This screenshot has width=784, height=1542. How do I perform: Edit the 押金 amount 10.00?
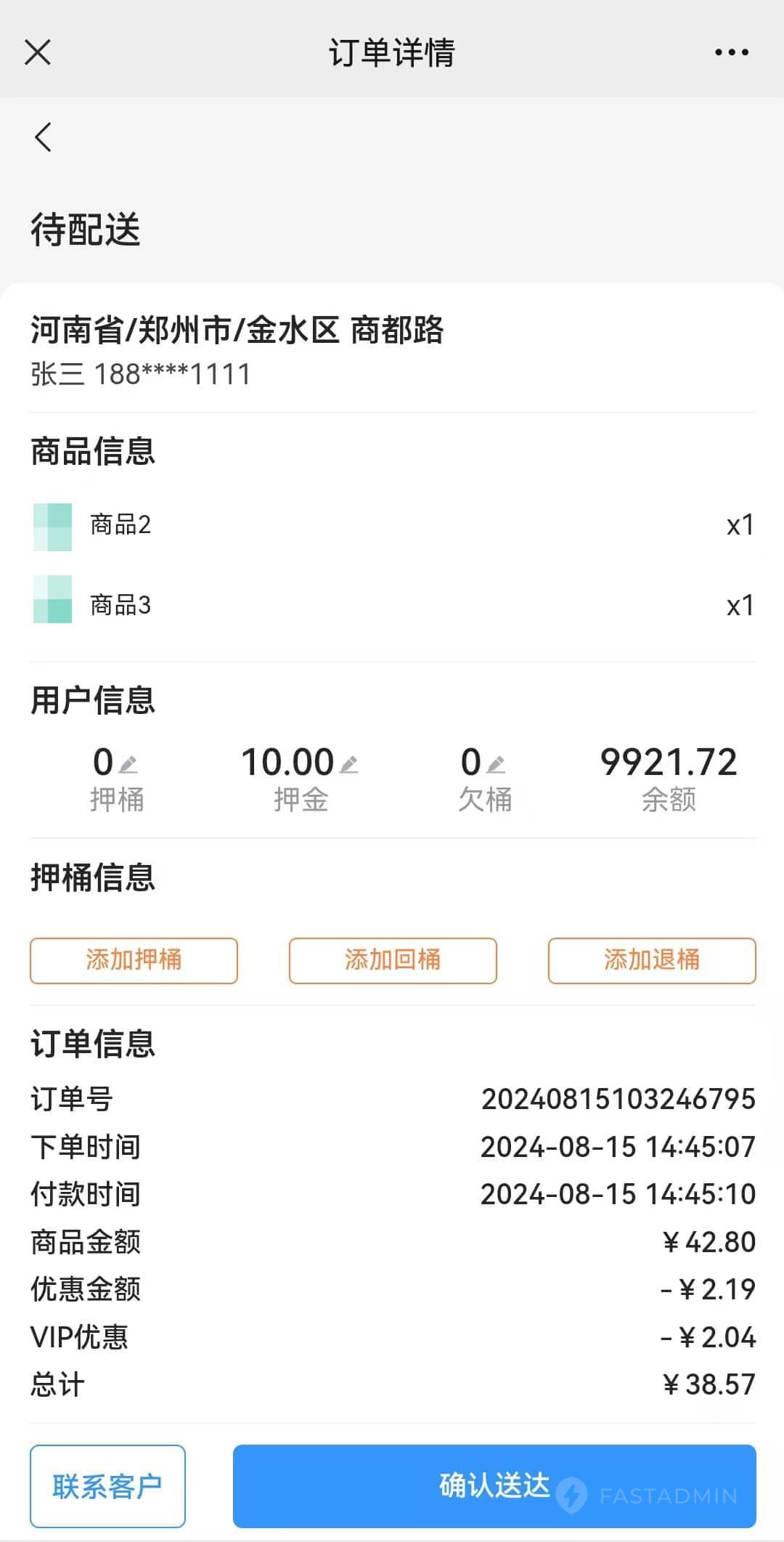[x=349, y=764]
